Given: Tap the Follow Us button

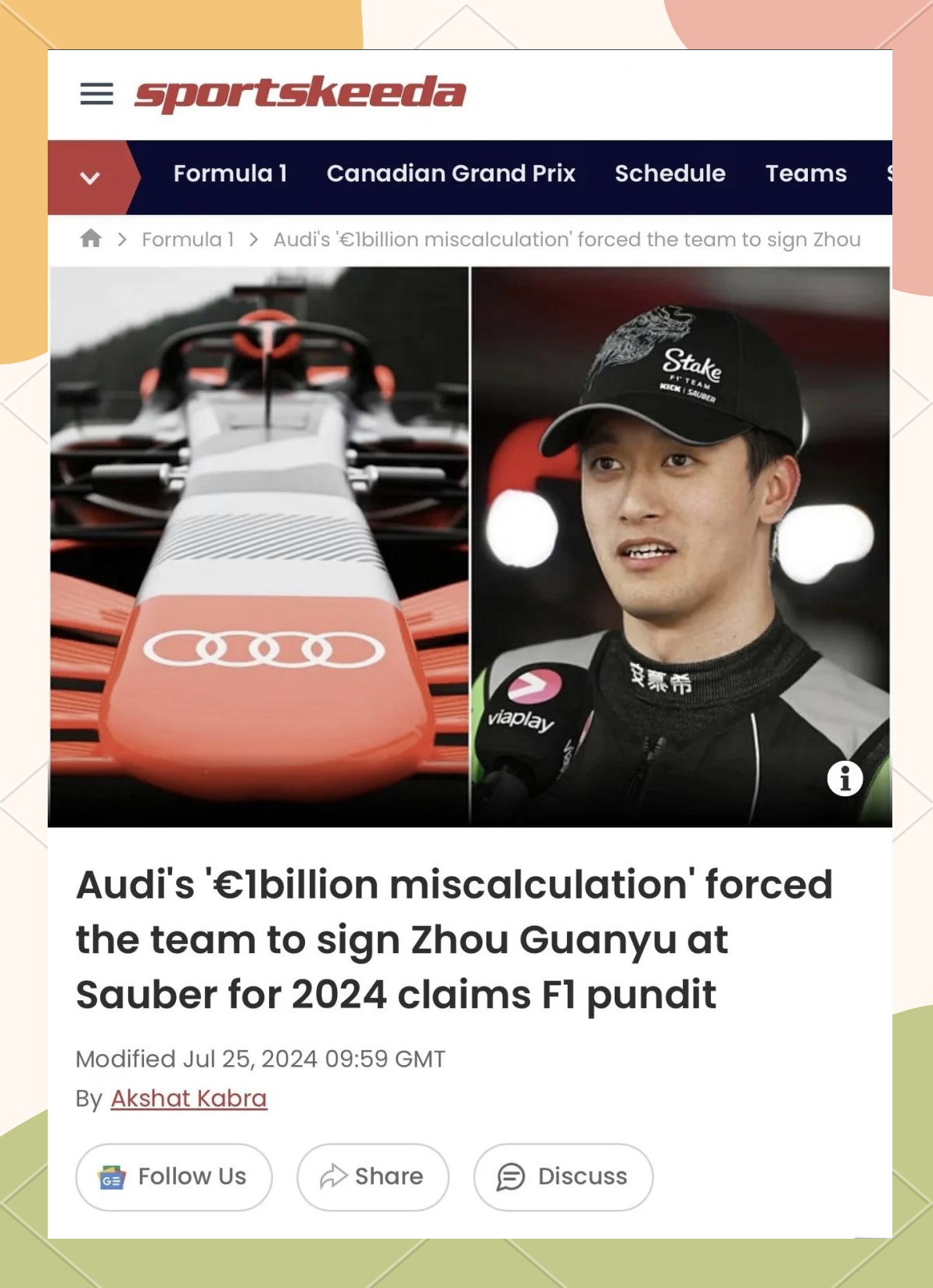Looking at the screenshot, I should pyautogui.click(x=174, y=1177).
